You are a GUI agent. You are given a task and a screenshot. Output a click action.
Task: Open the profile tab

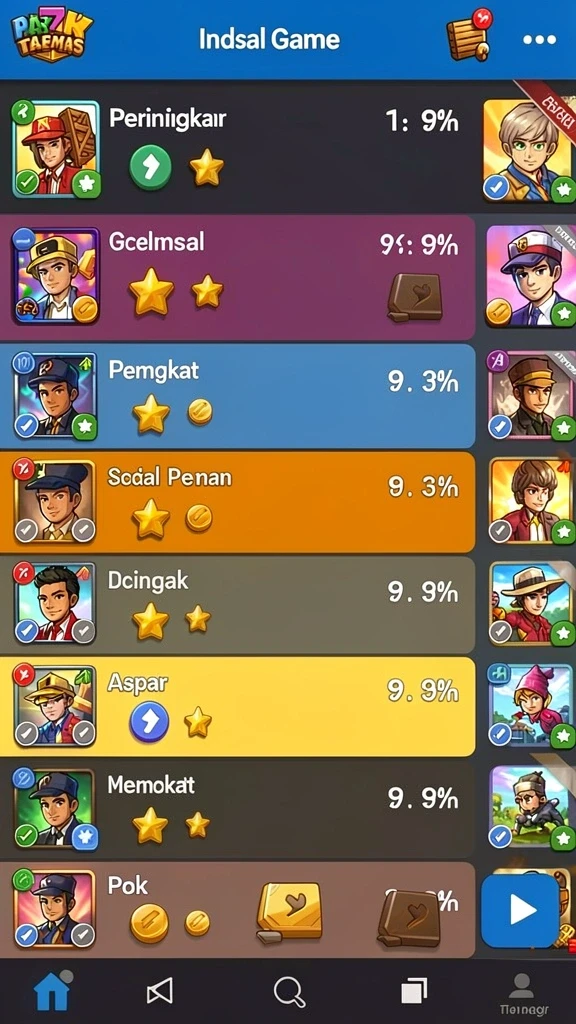pyautogui.click(x=520, y=994)
